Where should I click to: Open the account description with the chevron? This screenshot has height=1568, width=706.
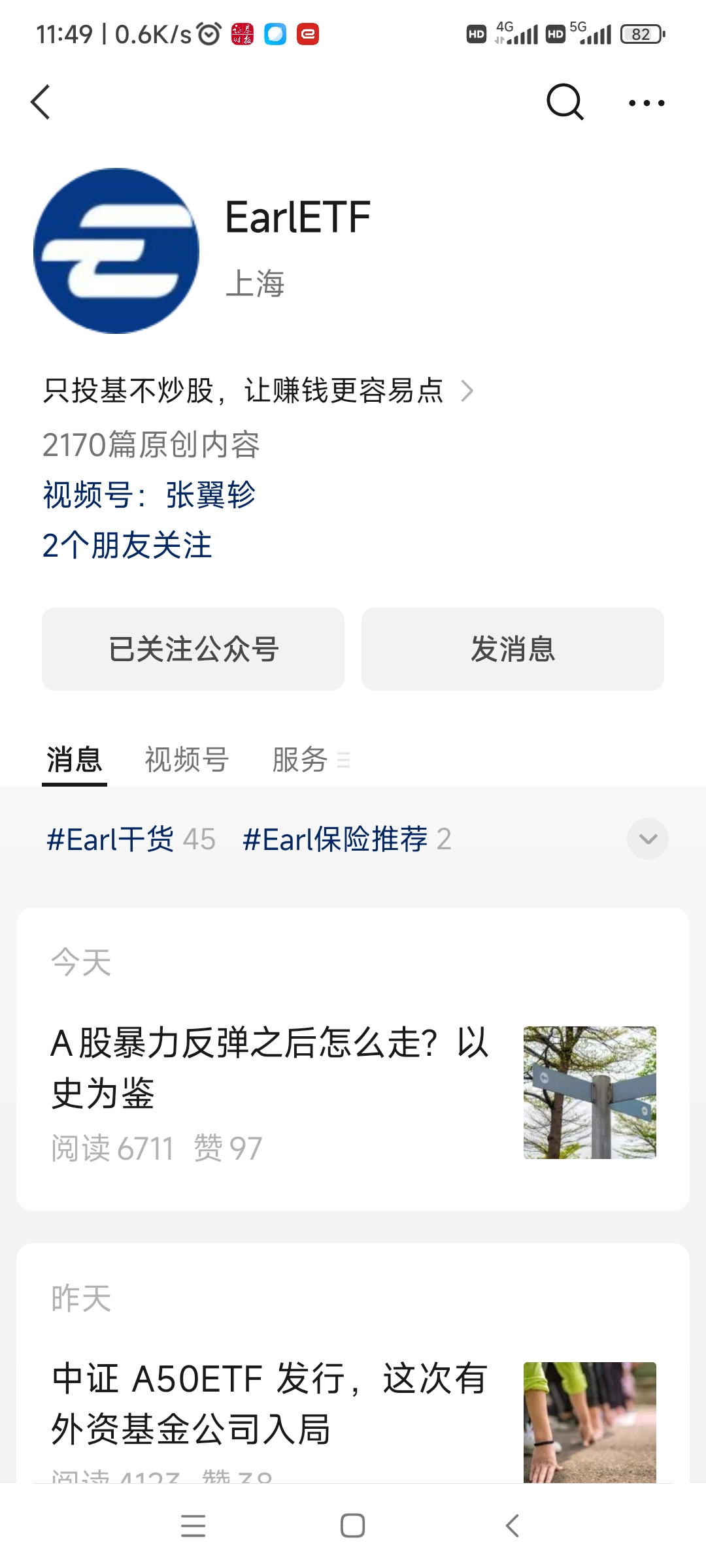pos(467,391)
